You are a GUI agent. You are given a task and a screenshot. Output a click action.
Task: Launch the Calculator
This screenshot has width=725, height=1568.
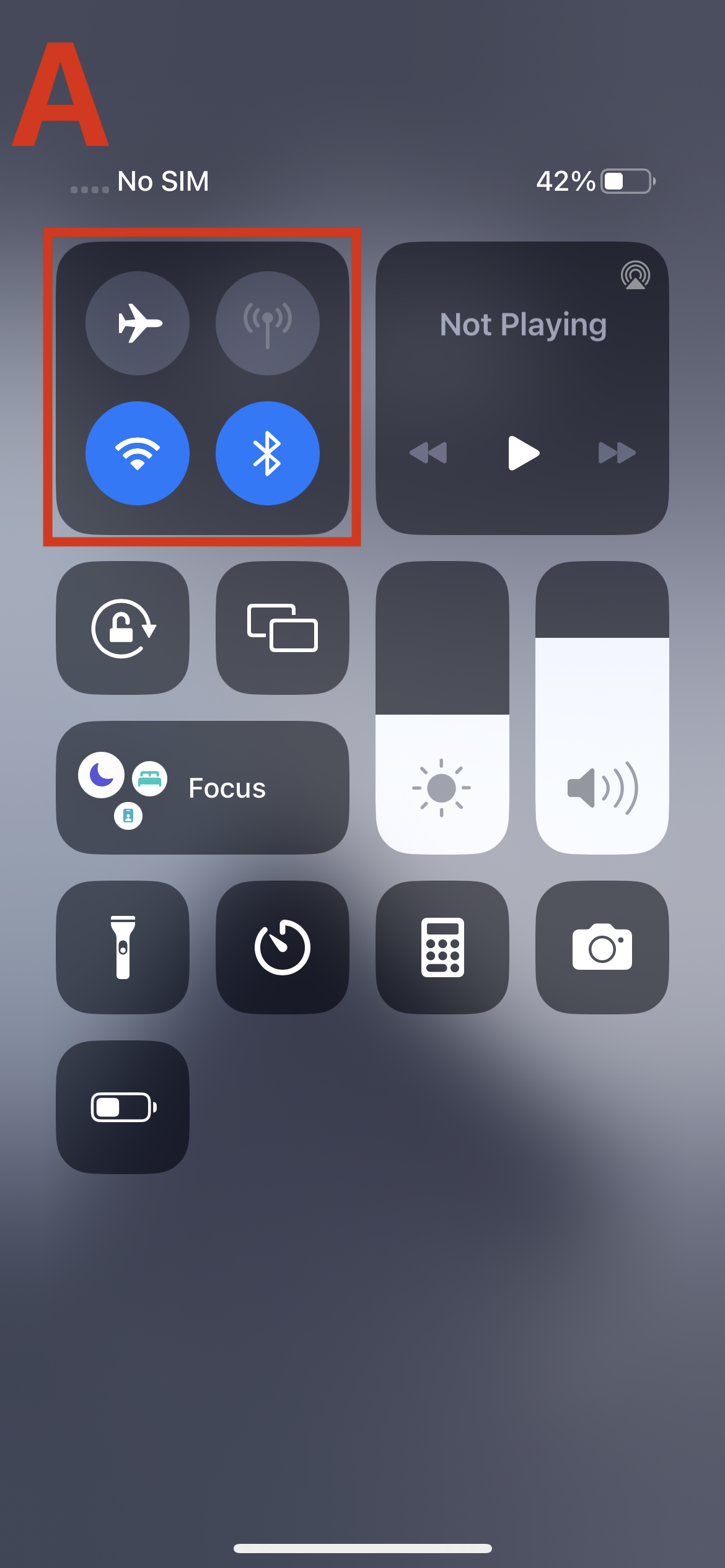(x=442, y=947)
